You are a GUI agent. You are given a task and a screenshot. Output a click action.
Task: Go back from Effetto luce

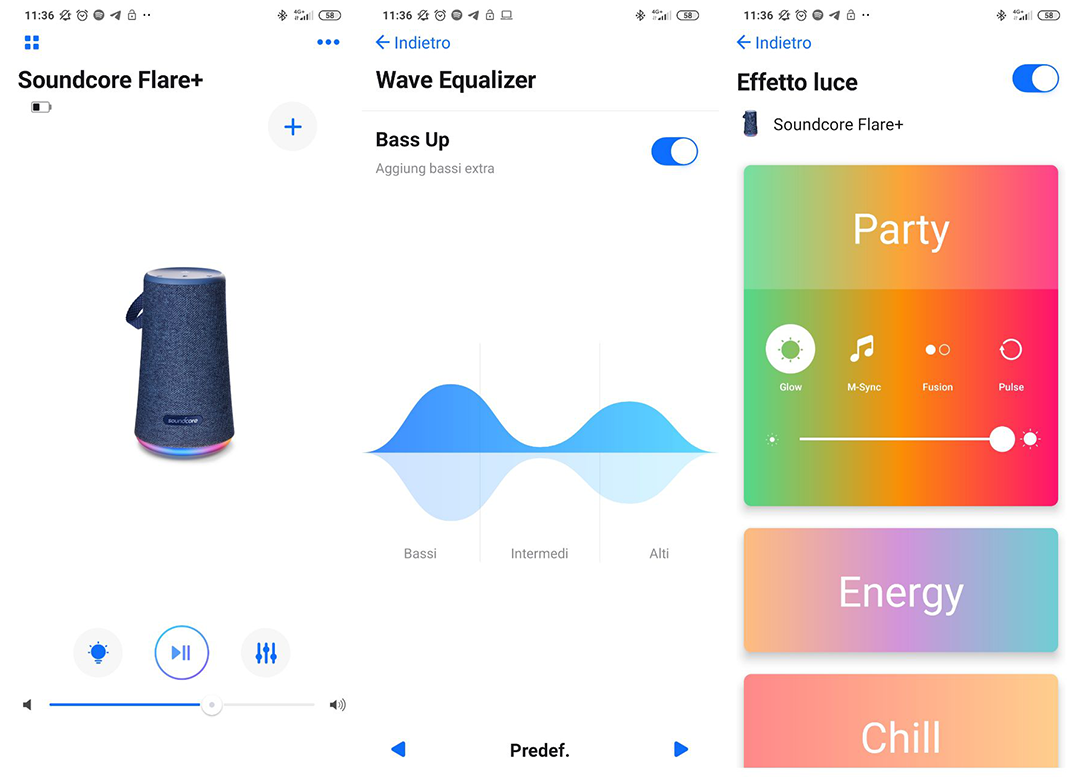773,43
